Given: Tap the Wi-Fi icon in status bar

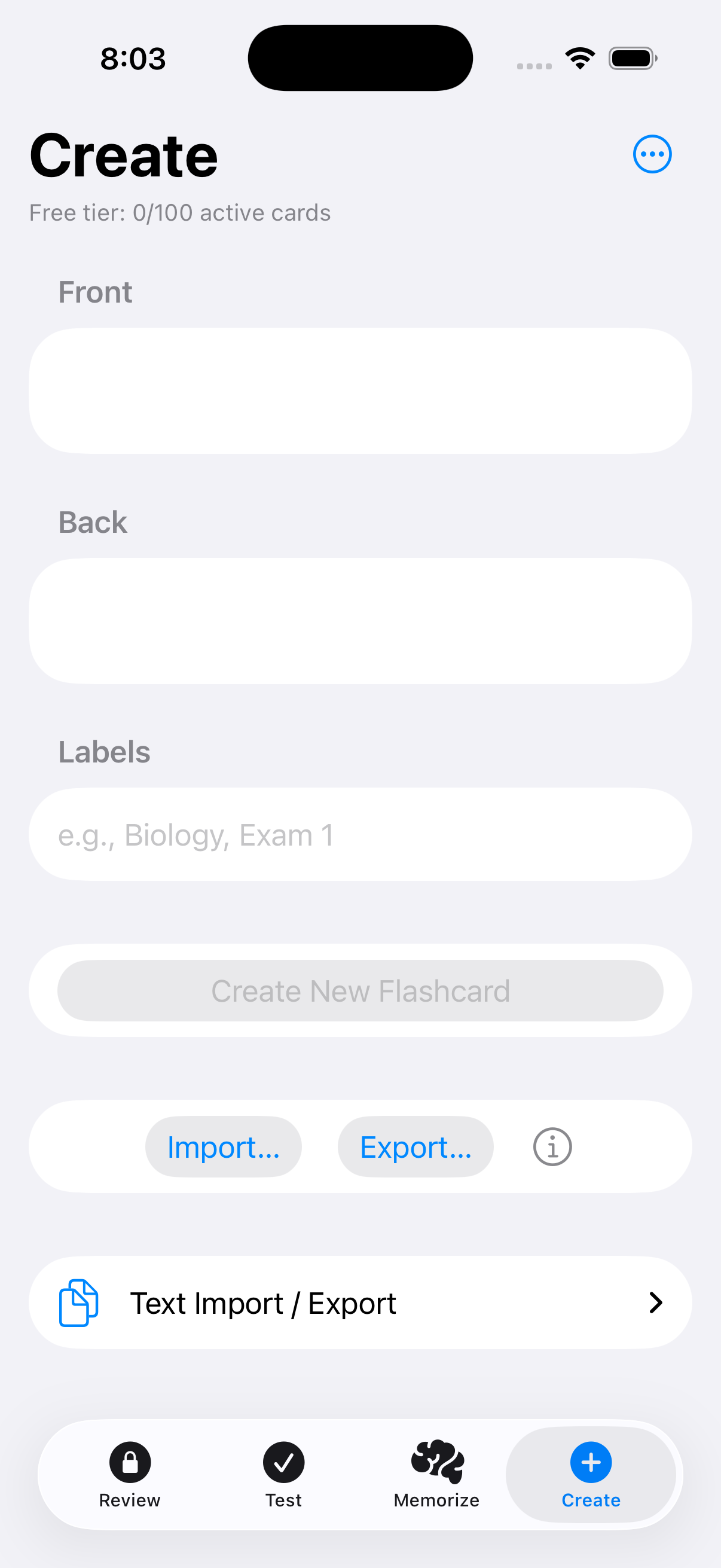Looking at the screenshot, I should click(x=579, y=57).
